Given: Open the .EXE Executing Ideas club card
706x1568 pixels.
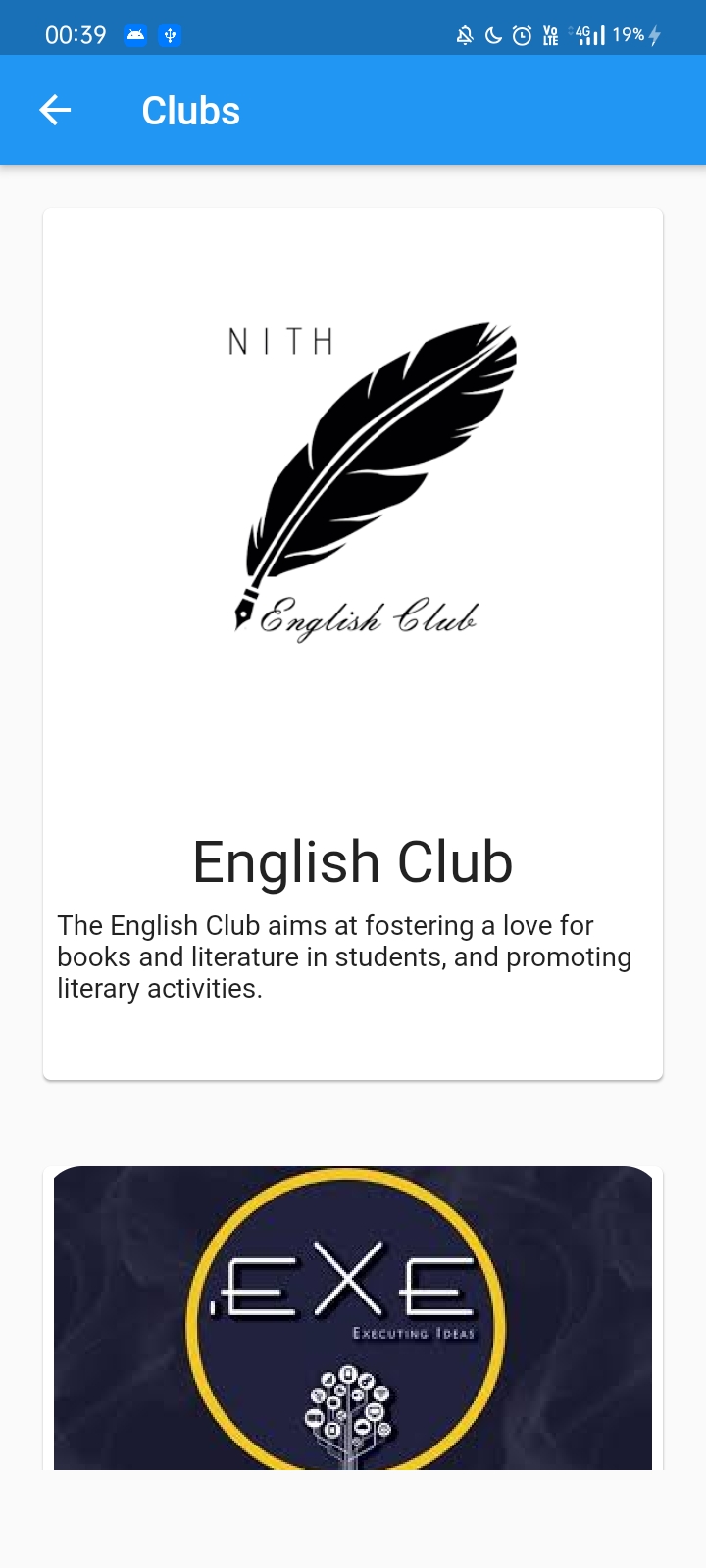Looking at the screenshot, I should 353,1318.
